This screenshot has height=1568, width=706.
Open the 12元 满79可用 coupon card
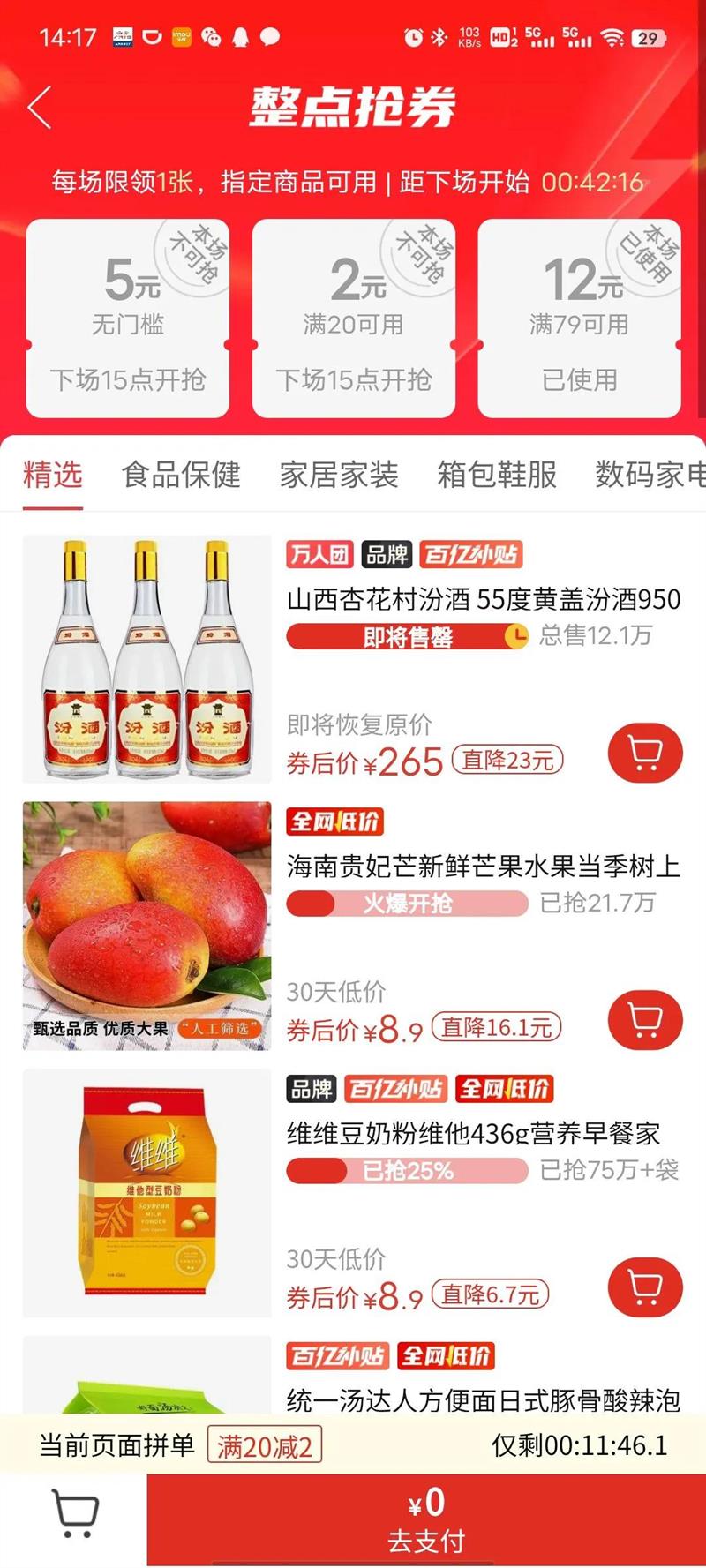[580, 318]
